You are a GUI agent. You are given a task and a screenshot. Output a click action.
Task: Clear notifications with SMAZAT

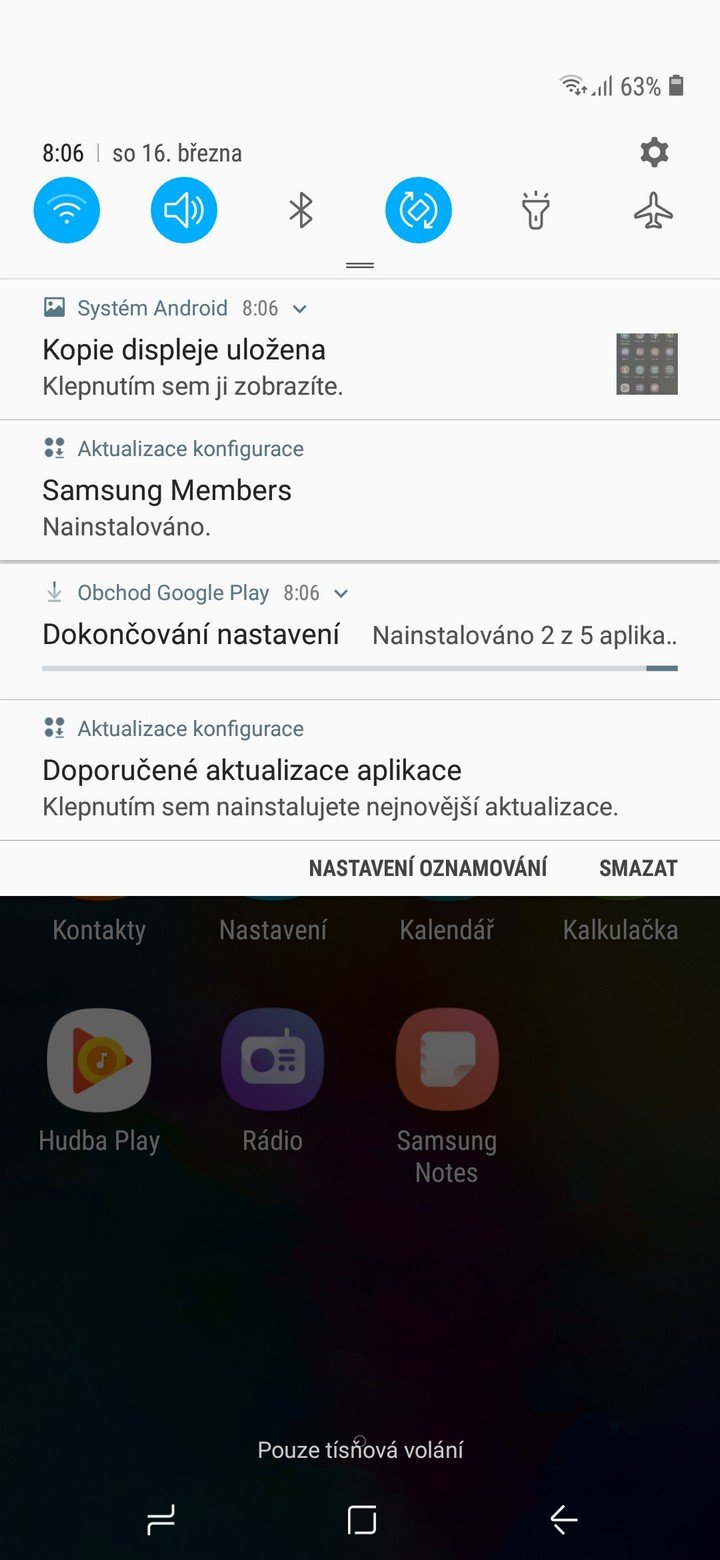click(638, 868)
